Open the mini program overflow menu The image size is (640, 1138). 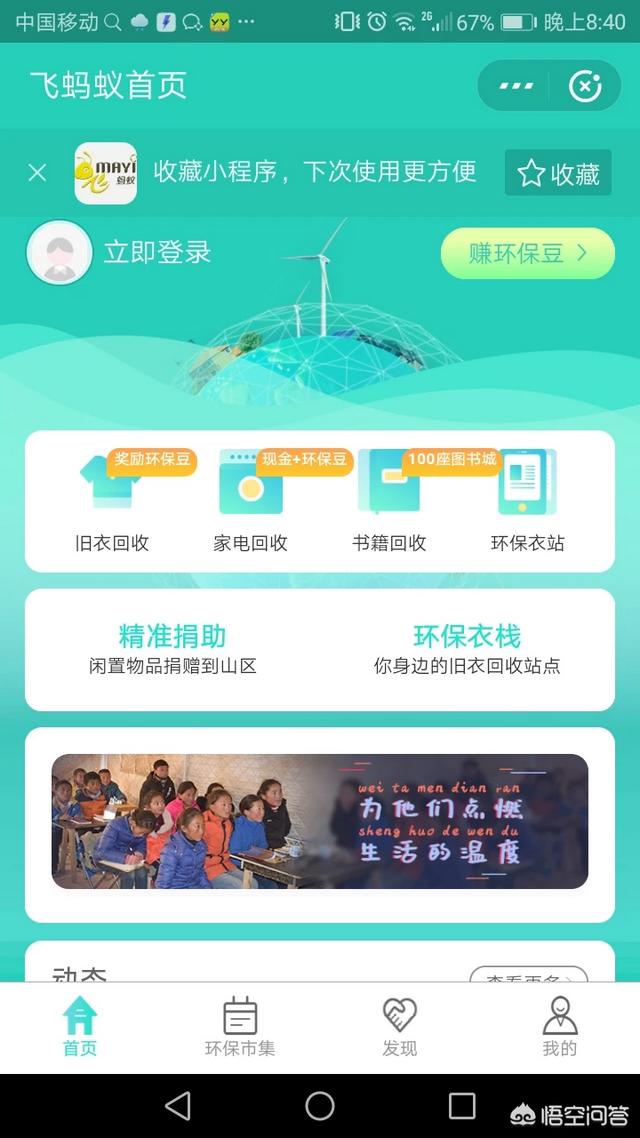[x=516, y=86]
